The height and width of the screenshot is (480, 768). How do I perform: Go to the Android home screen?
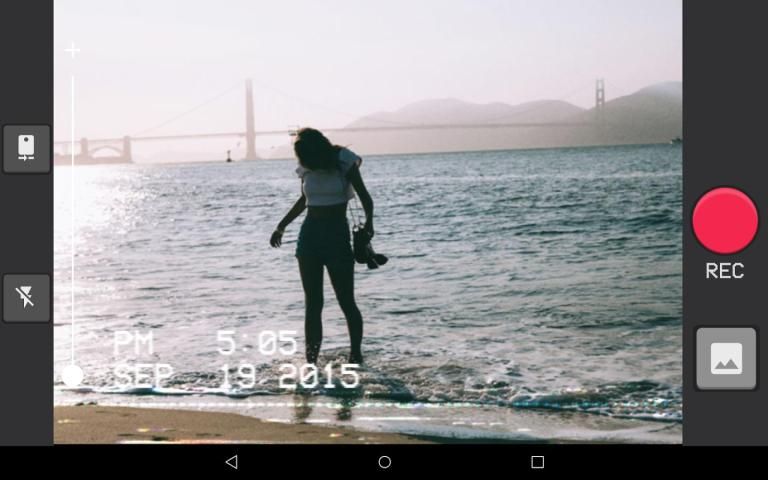point(384,462)
